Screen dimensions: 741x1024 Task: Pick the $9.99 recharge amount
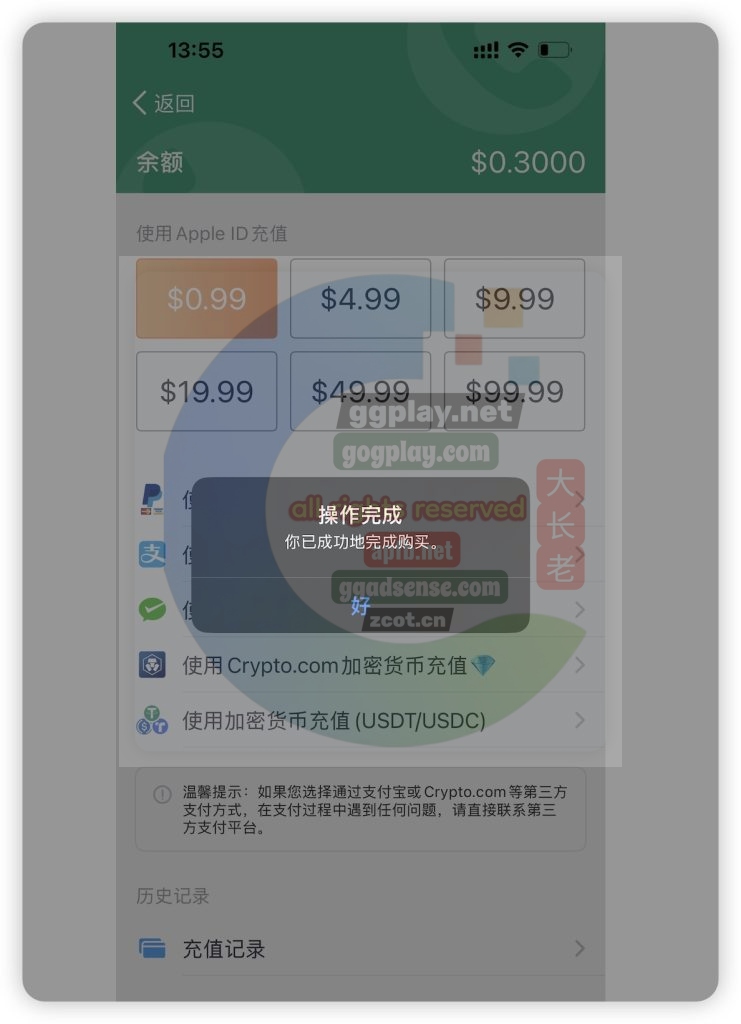pyautogui.click(x=514, y=298)
